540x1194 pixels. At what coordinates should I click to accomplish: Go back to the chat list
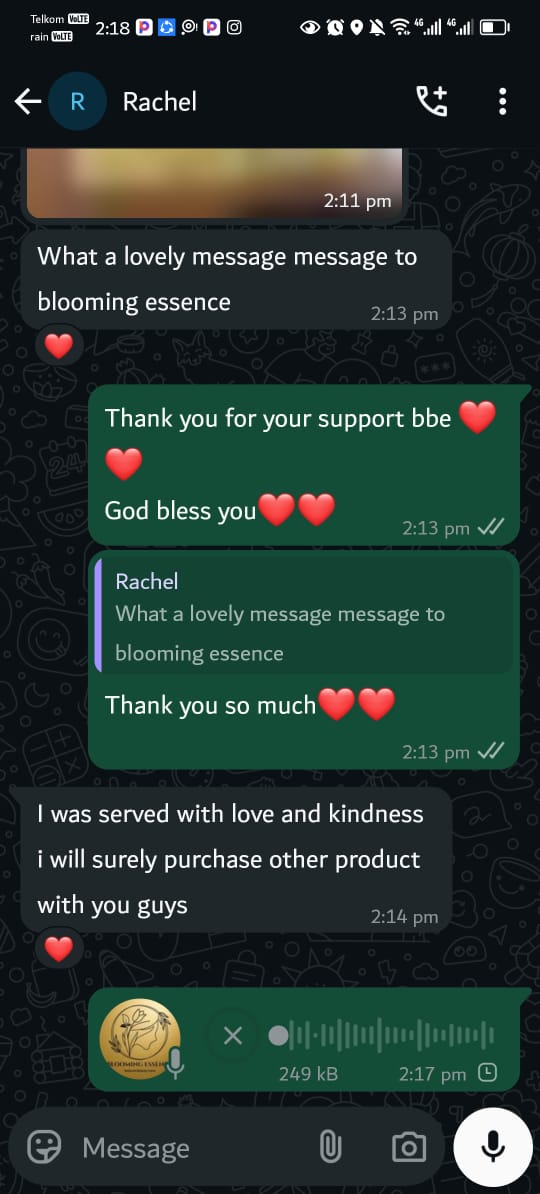click(x=27, y=101)
